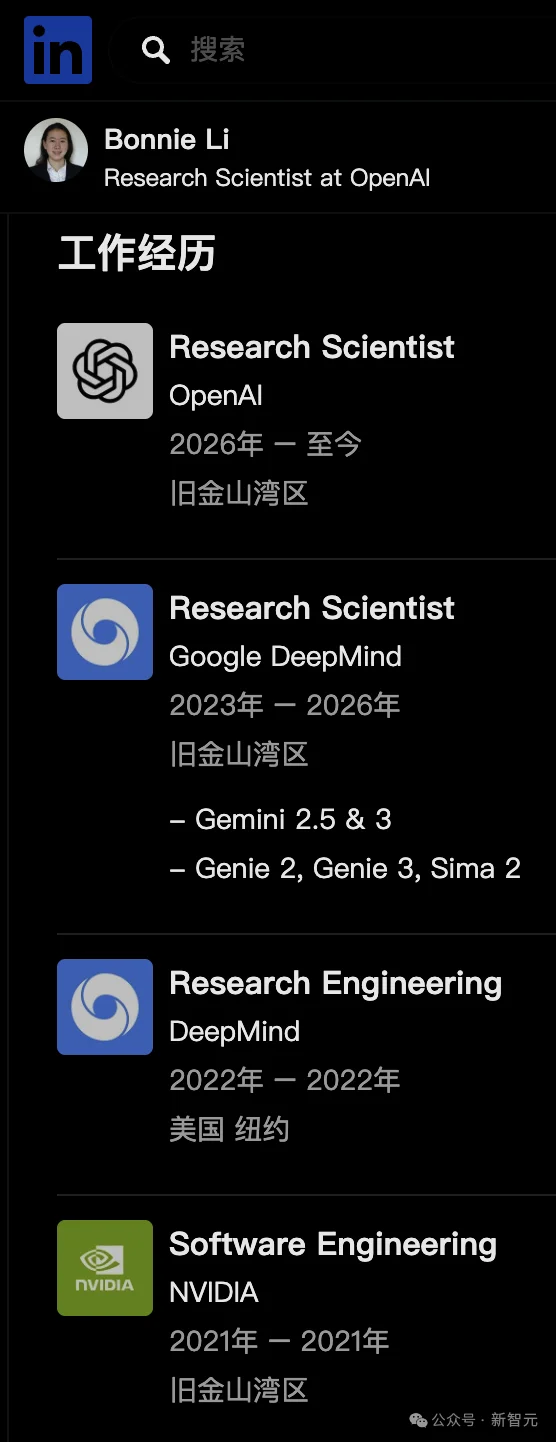This screenshot has height=1442, width=556.
Task: Open Bonnie Li's profile header
Action: coord(278,157)
